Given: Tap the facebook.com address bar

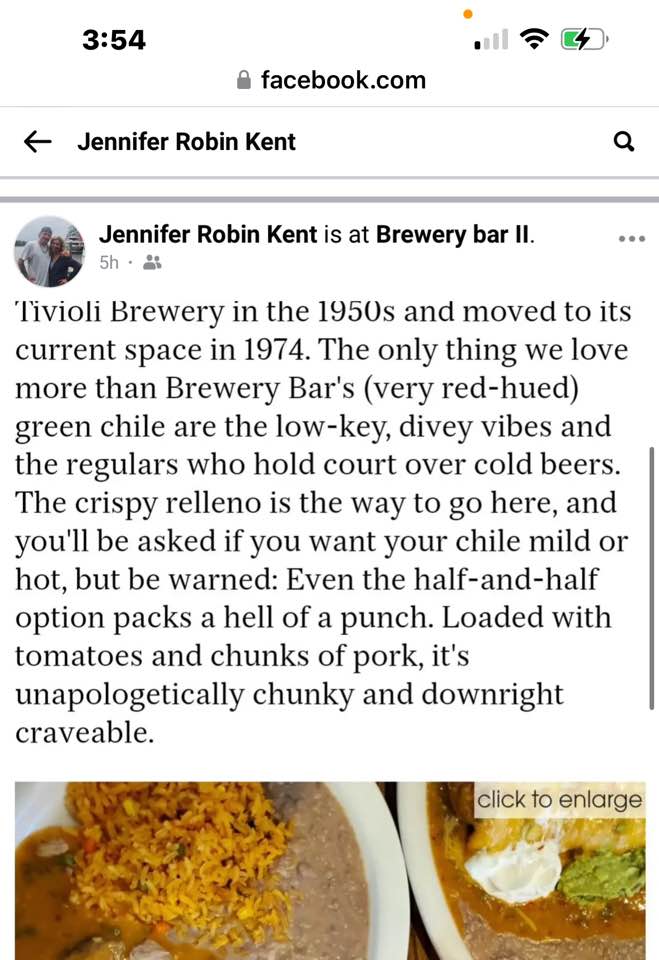Looking at the screenshot, I should point(330,80).
